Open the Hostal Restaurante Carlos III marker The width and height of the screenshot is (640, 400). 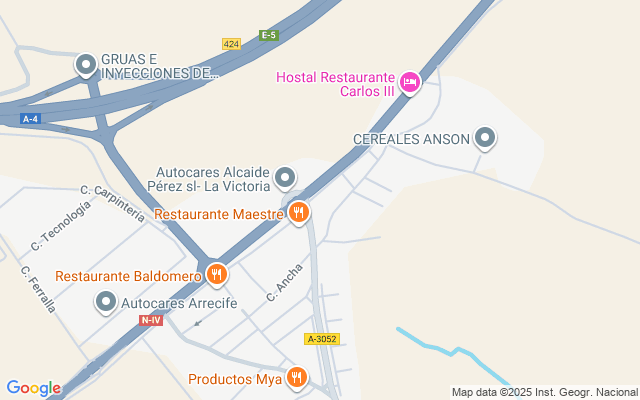(409, 84)
